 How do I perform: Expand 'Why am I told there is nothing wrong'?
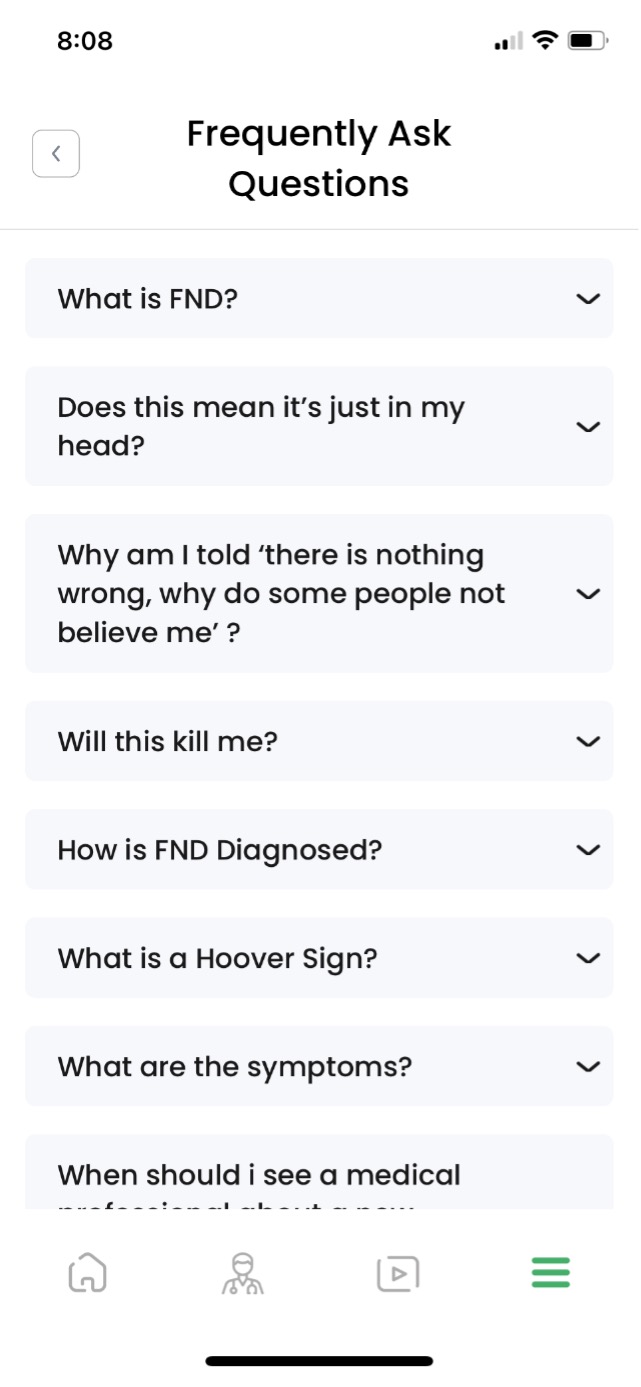pos(319,593)
